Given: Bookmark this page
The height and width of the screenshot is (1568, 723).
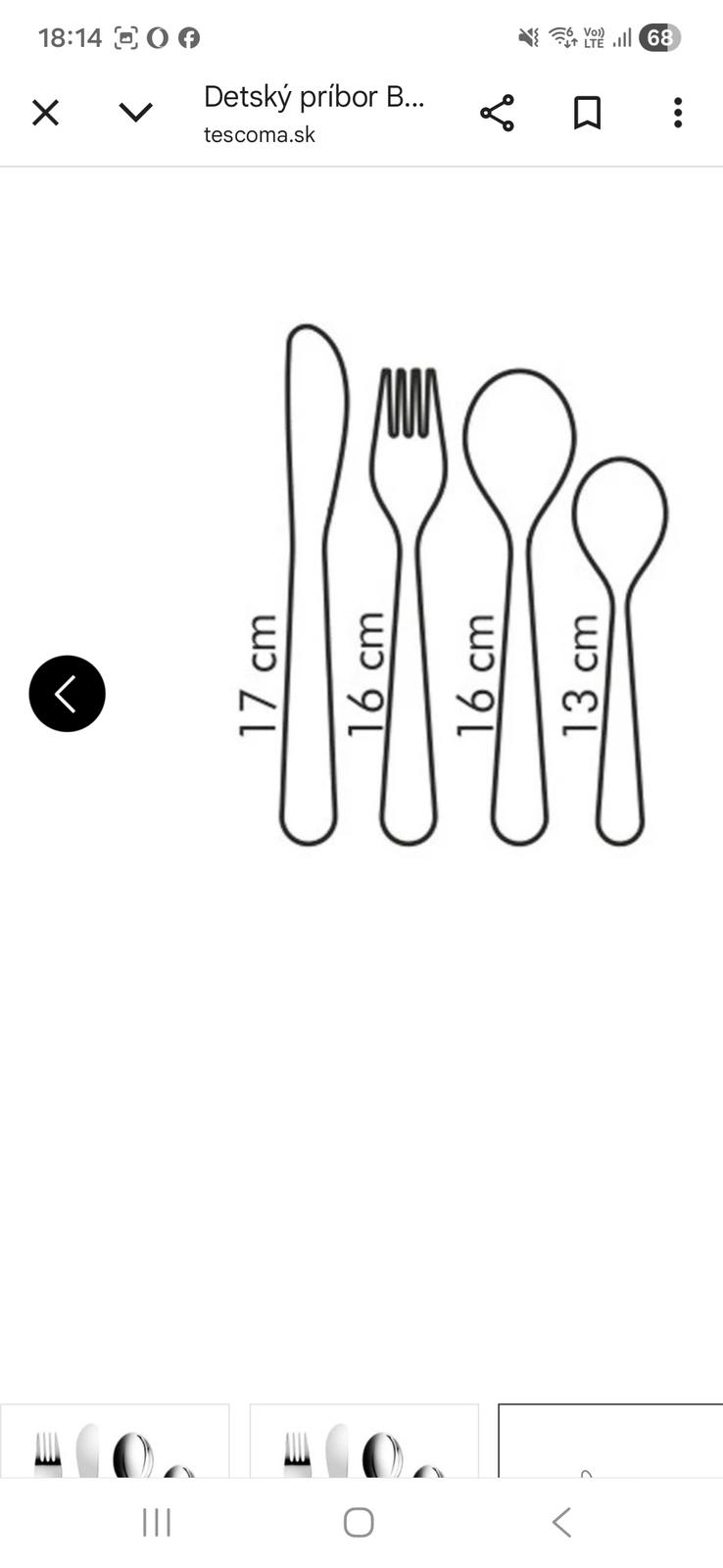Looking at the screenshot, I should pyautogui.click(x=587, y=113).
